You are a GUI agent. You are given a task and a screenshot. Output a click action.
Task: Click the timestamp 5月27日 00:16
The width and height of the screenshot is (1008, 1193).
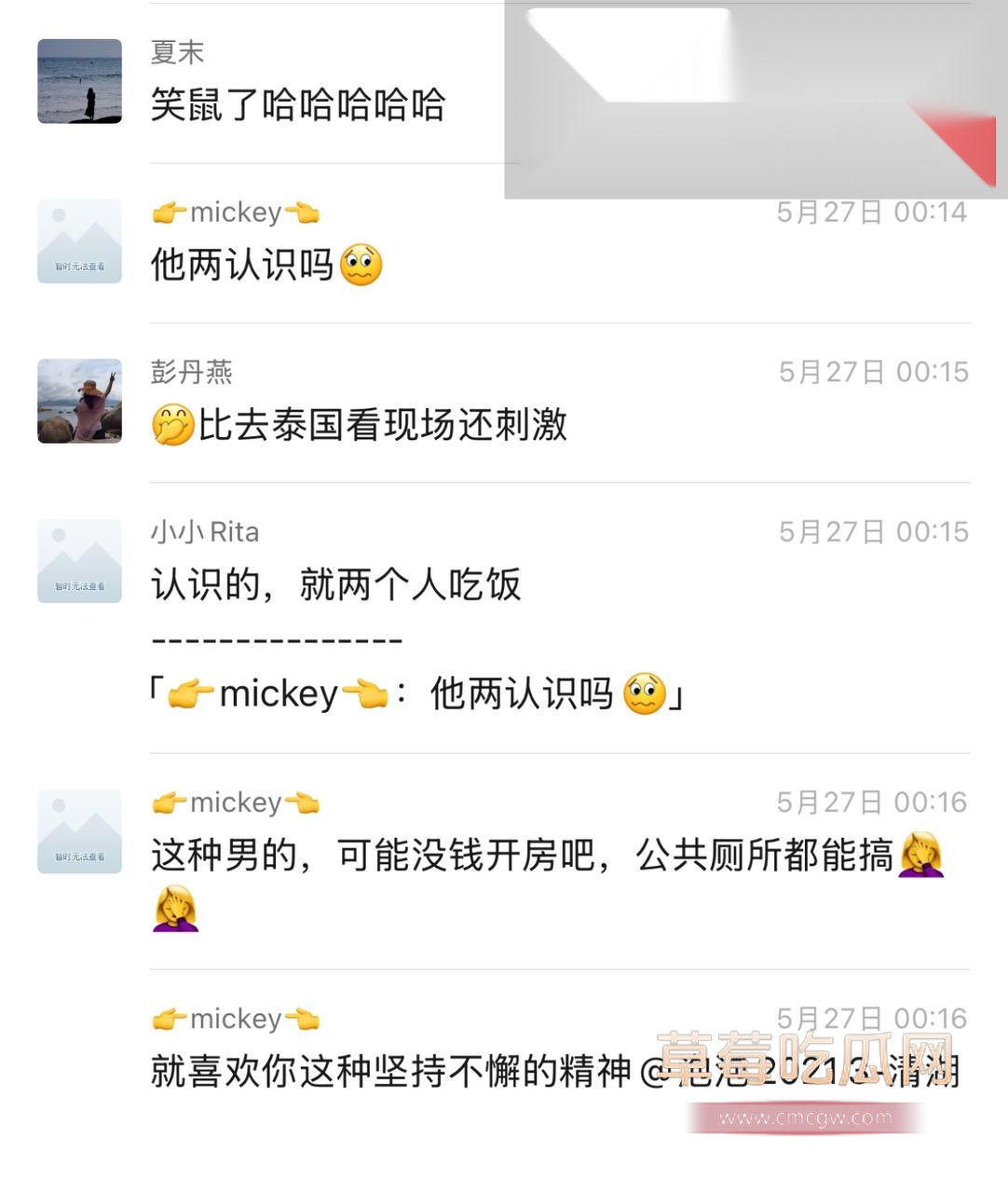click(x=870, y=800)
